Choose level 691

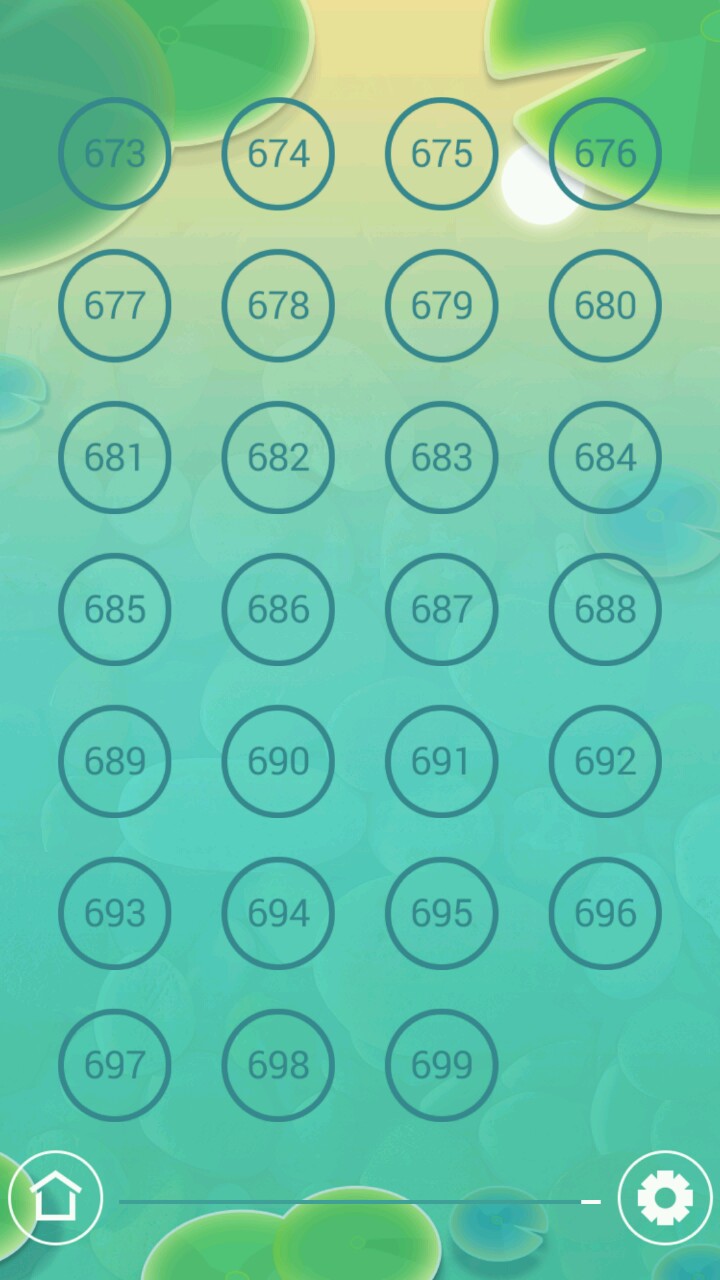tap(442, 762)
